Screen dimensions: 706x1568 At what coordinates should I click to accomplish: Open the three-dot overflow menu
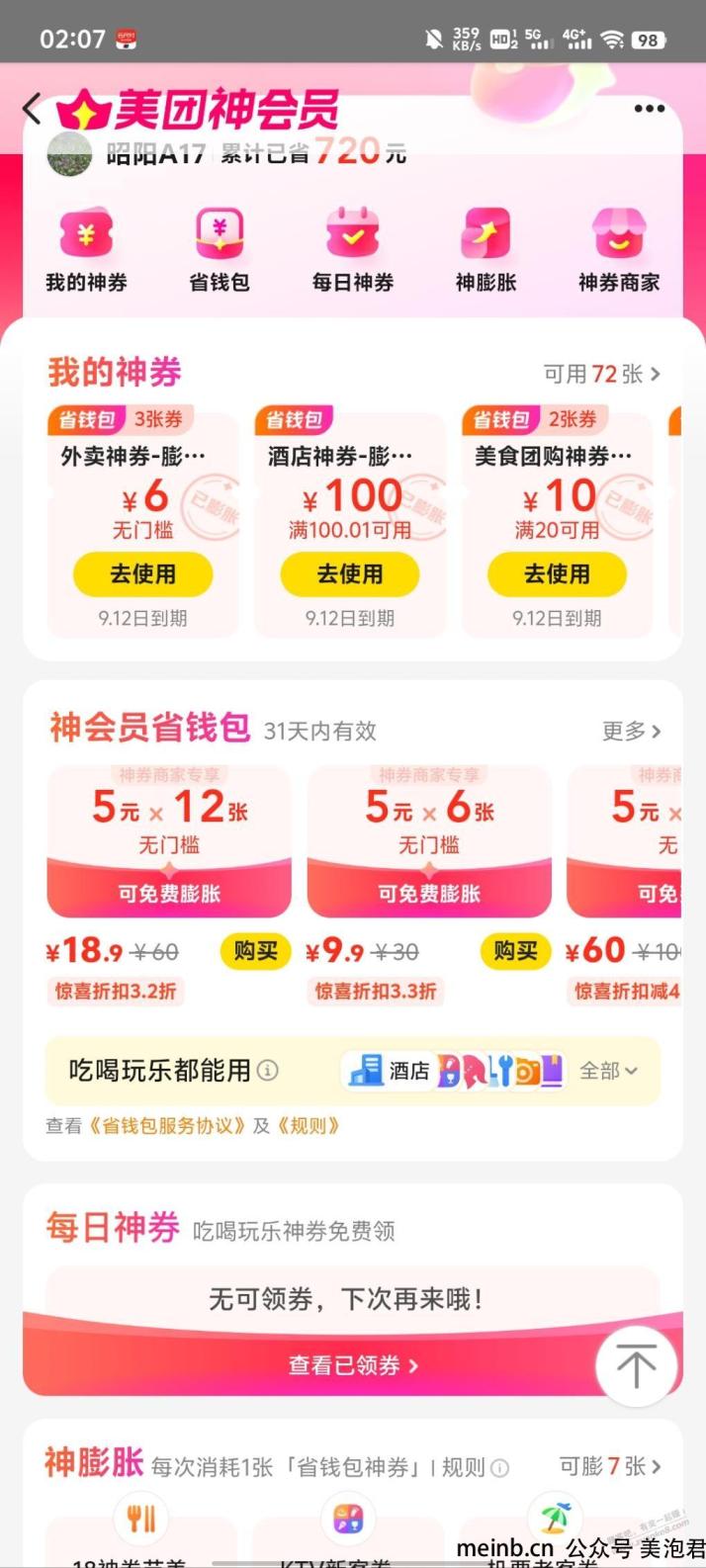point(649,109)
